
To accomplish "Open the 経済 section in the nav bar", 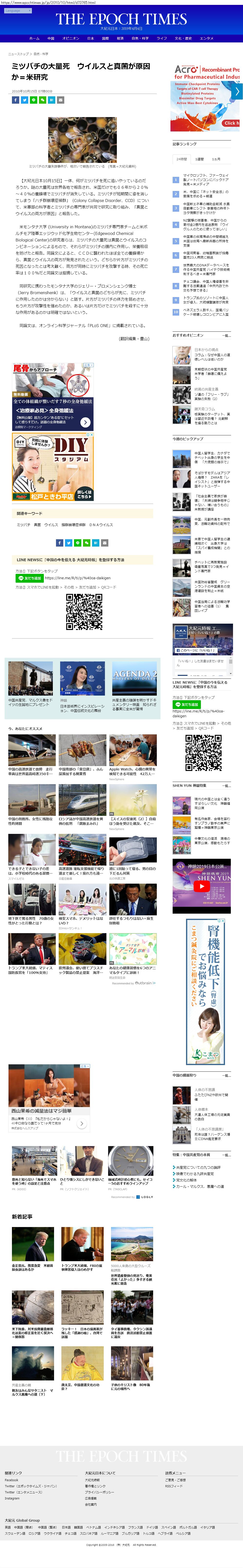I will [x=120, y=38].
